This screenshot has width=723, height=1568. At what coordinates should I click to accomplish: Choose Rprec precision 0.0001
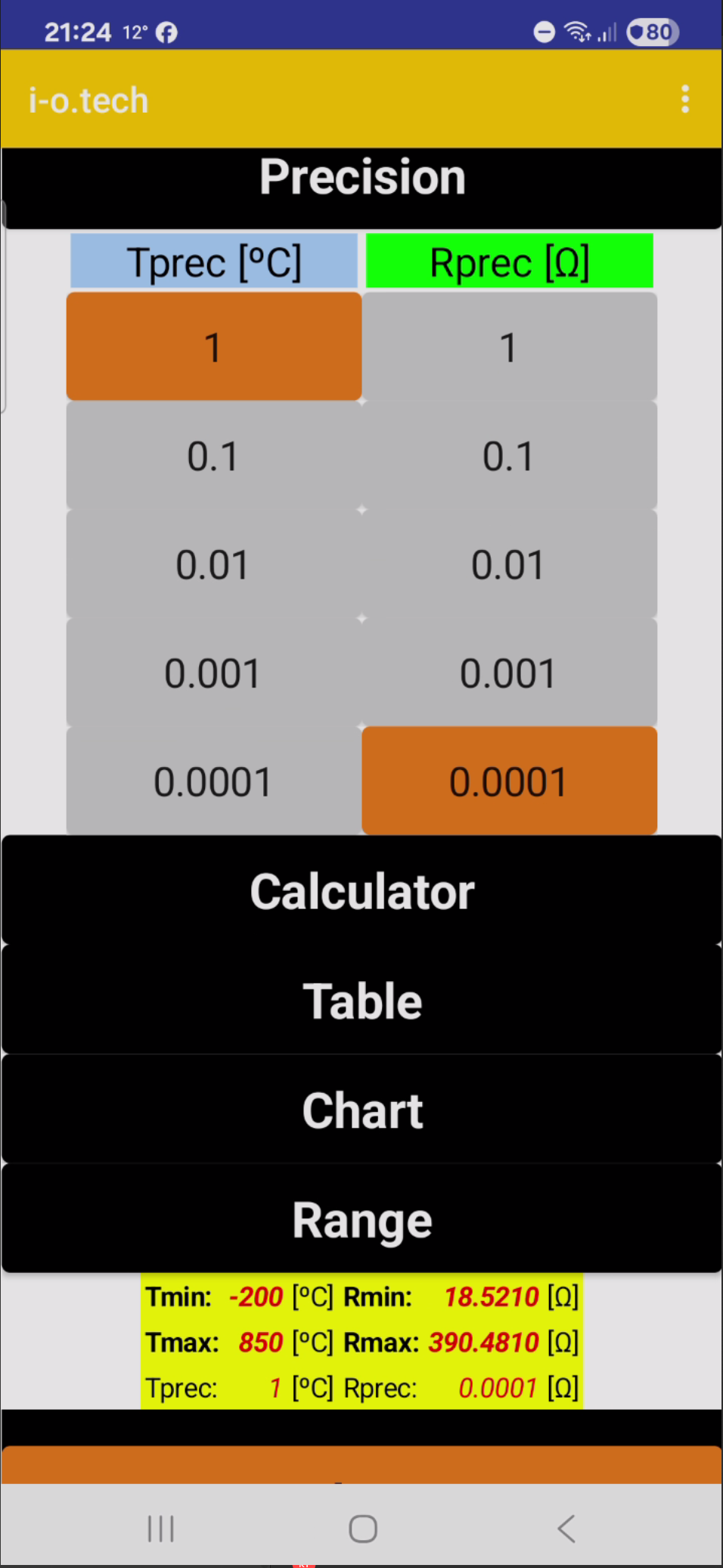click(509, 781)
